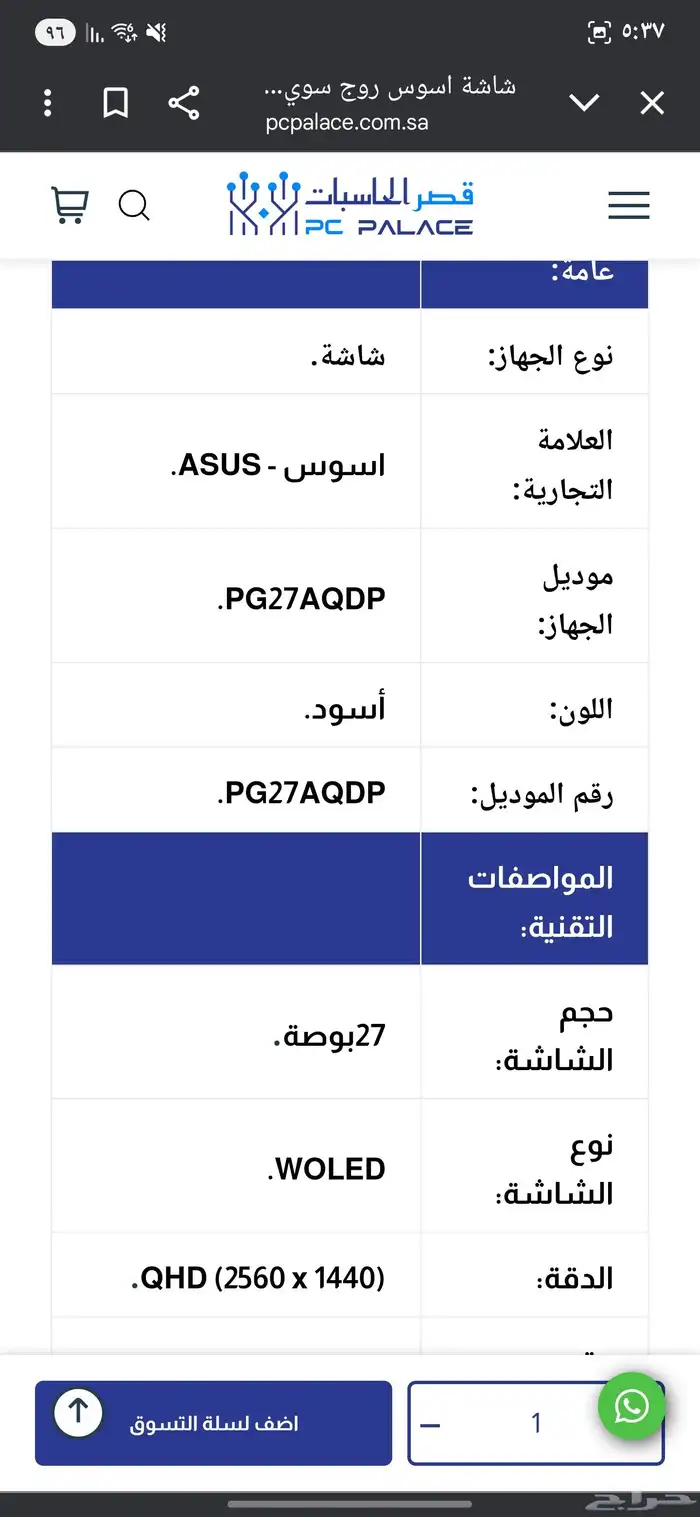Start a WhatsApp chat with the store
The width and height of the screenshot is (700, 1517).
(631, 1407)
